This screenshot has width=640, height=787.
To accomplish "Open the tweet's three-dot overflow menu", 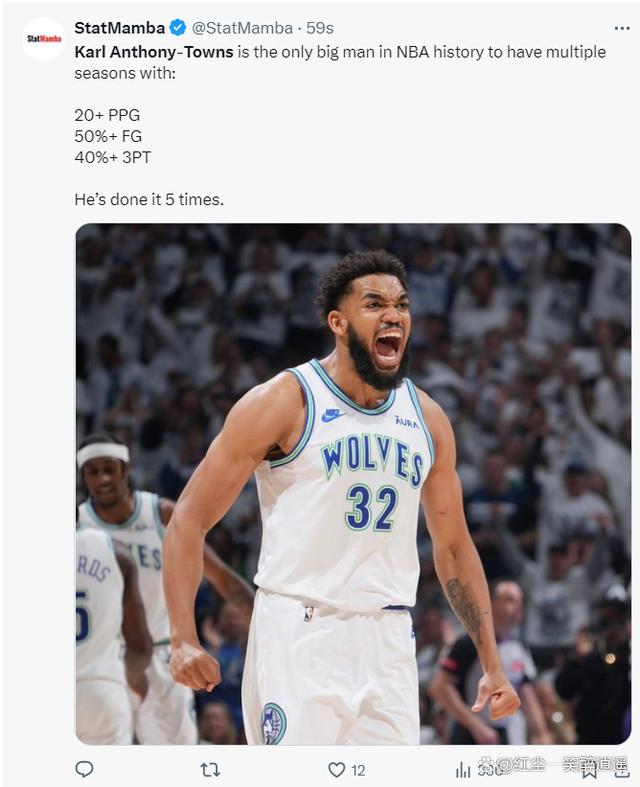I will coord(621,28).
